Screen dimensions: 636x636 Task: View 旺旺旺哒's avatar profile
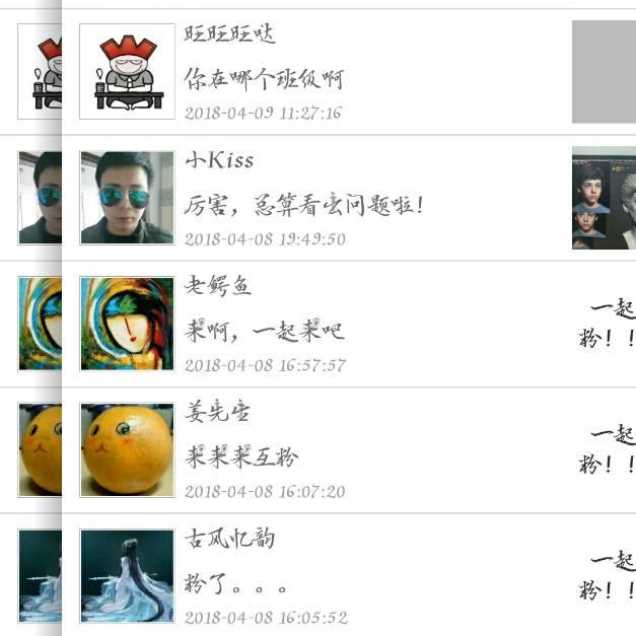click(x=127, y=72)
